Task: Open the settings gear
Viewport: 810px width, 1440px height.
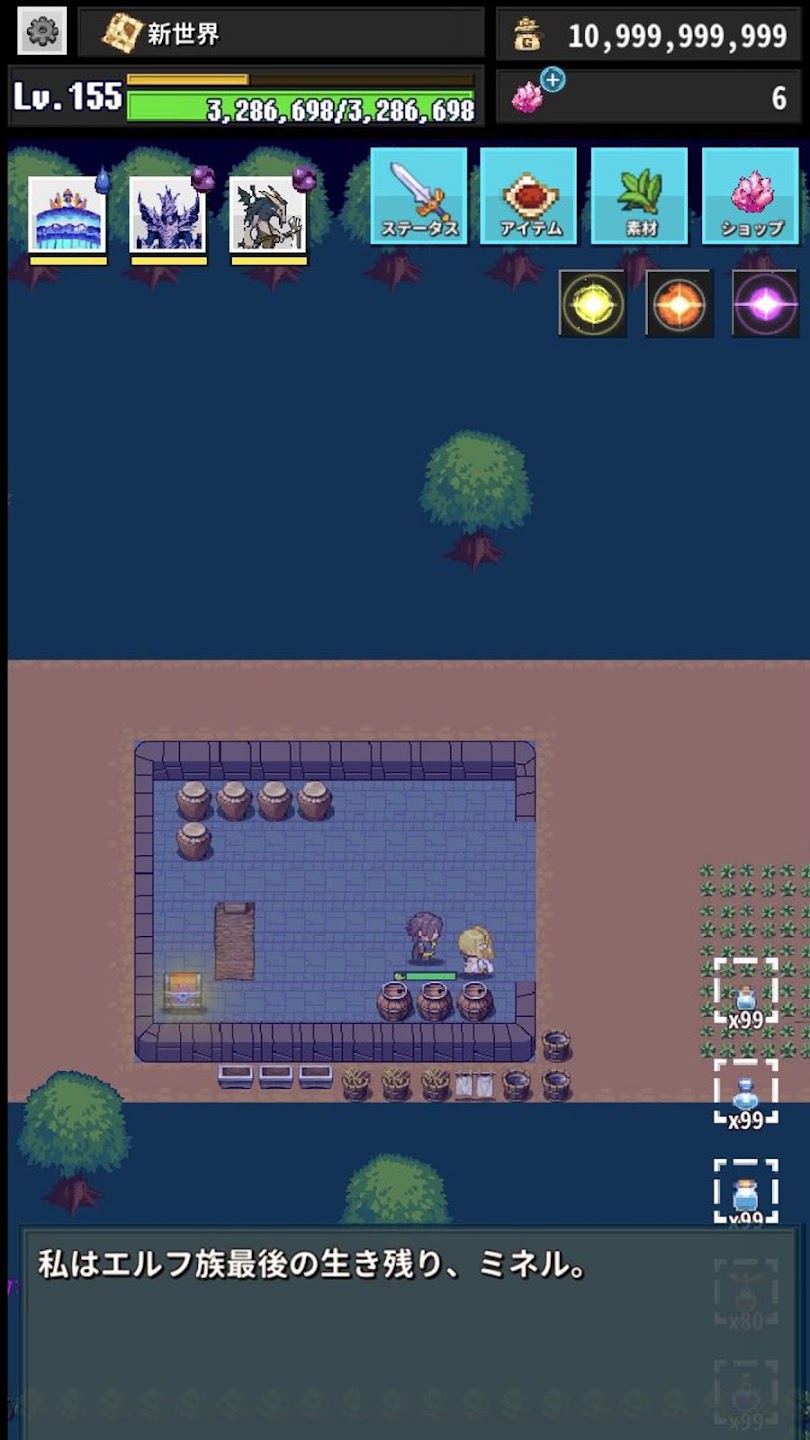Action: click(42, 33)
